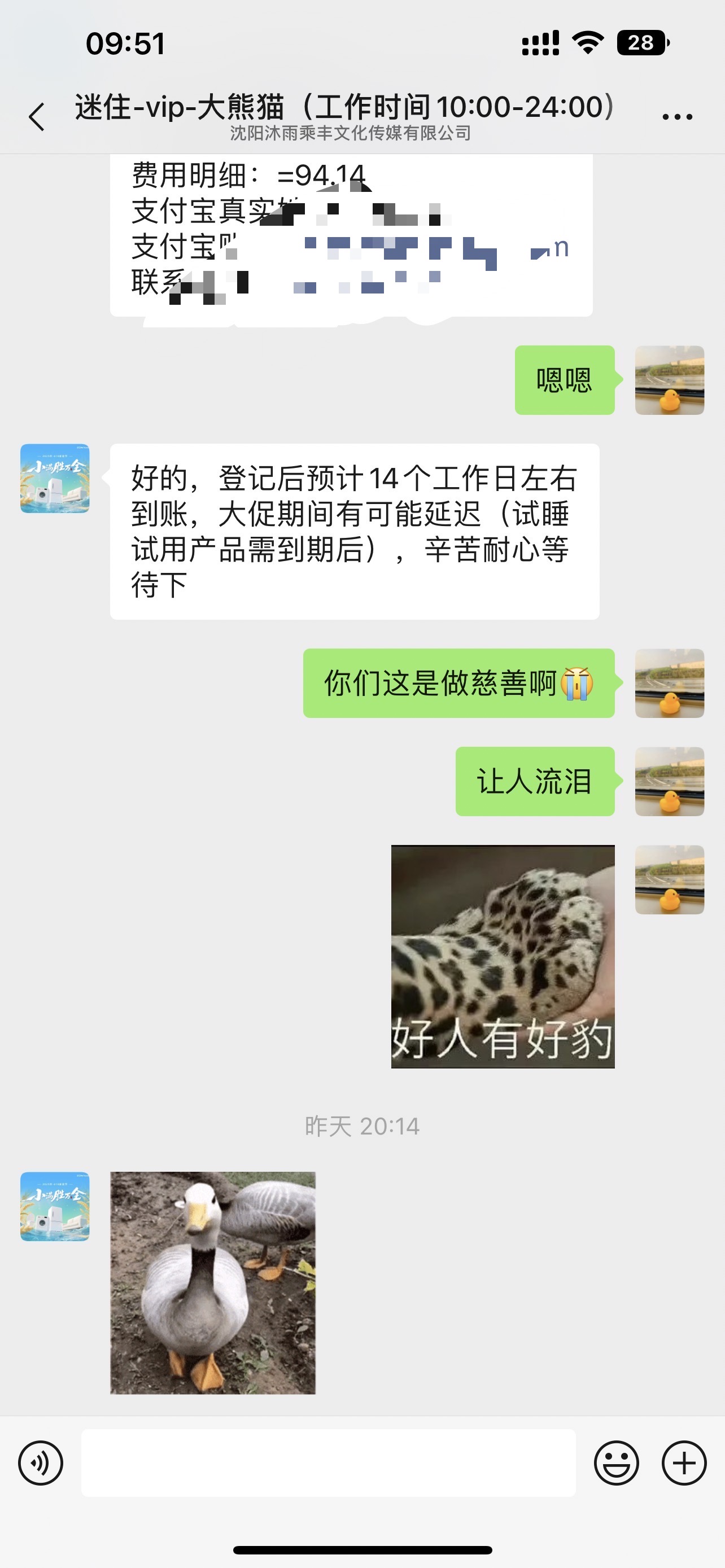Screen dimensions: 725x1568
Task: Go back from the chat
Action: (37, 116)
